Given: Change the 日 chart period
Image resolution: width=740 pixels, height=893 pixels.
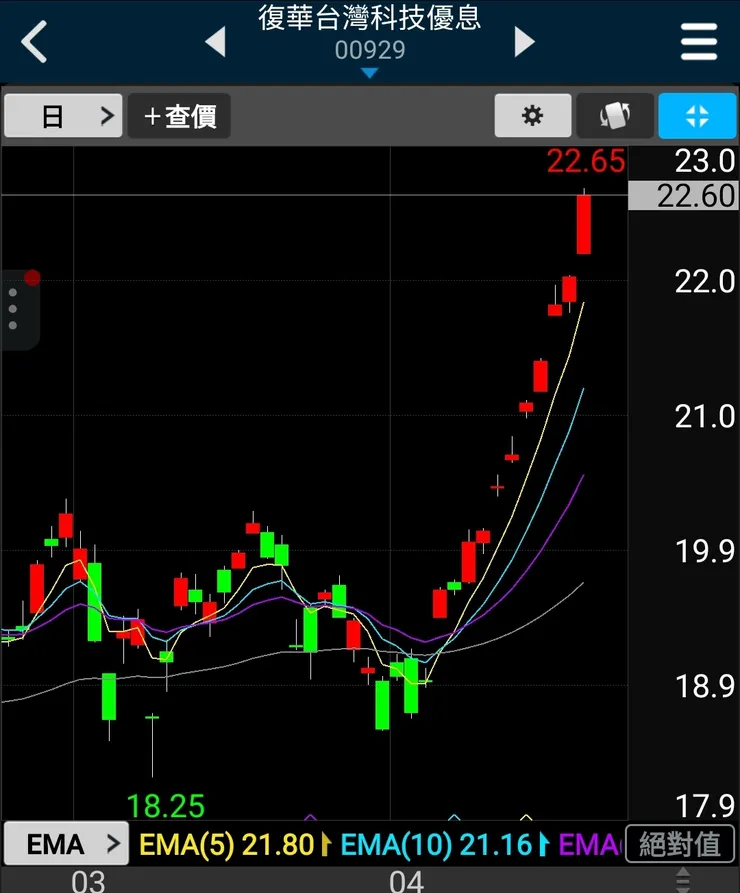Looking at the screenshot, I should [63, 116].
